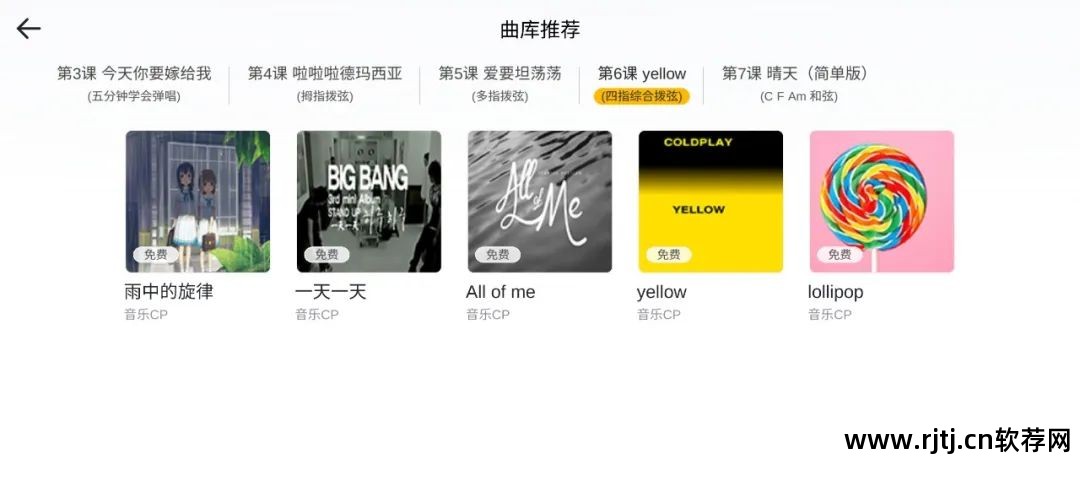Screen dimensions: 1080x486
Task: Select the 第6课 yellow tab
Action: (x=642, y=83)
